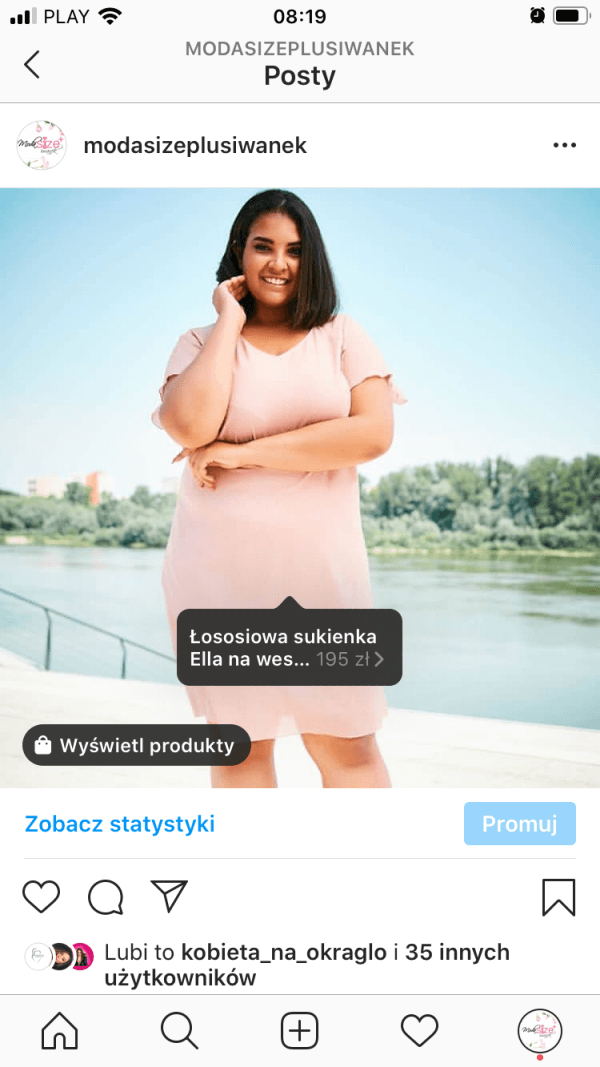
Task: Switch to the Search tab
Action: tap(179, 1030)
